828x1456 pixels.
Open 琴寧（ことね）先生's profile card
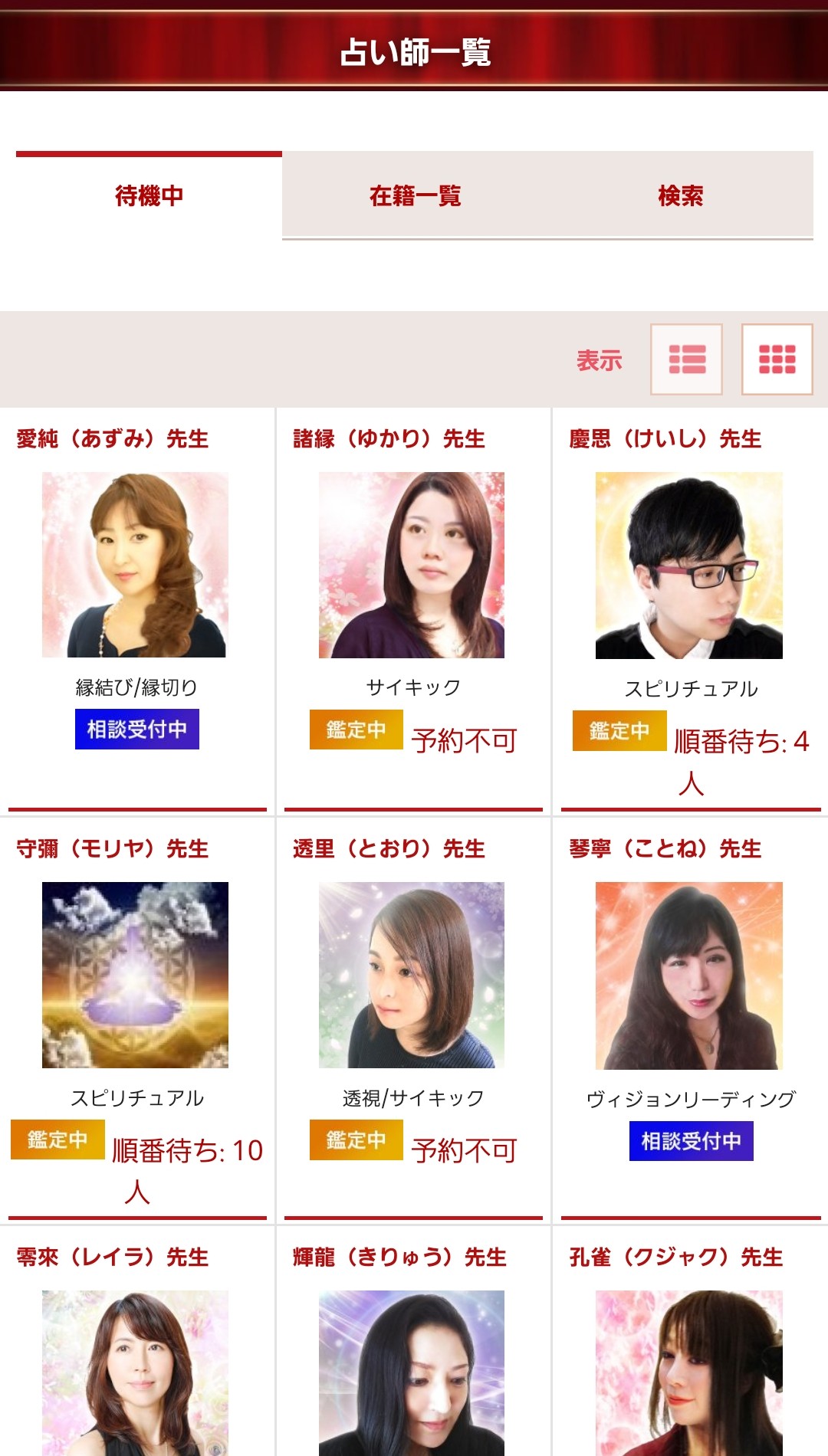688,975
